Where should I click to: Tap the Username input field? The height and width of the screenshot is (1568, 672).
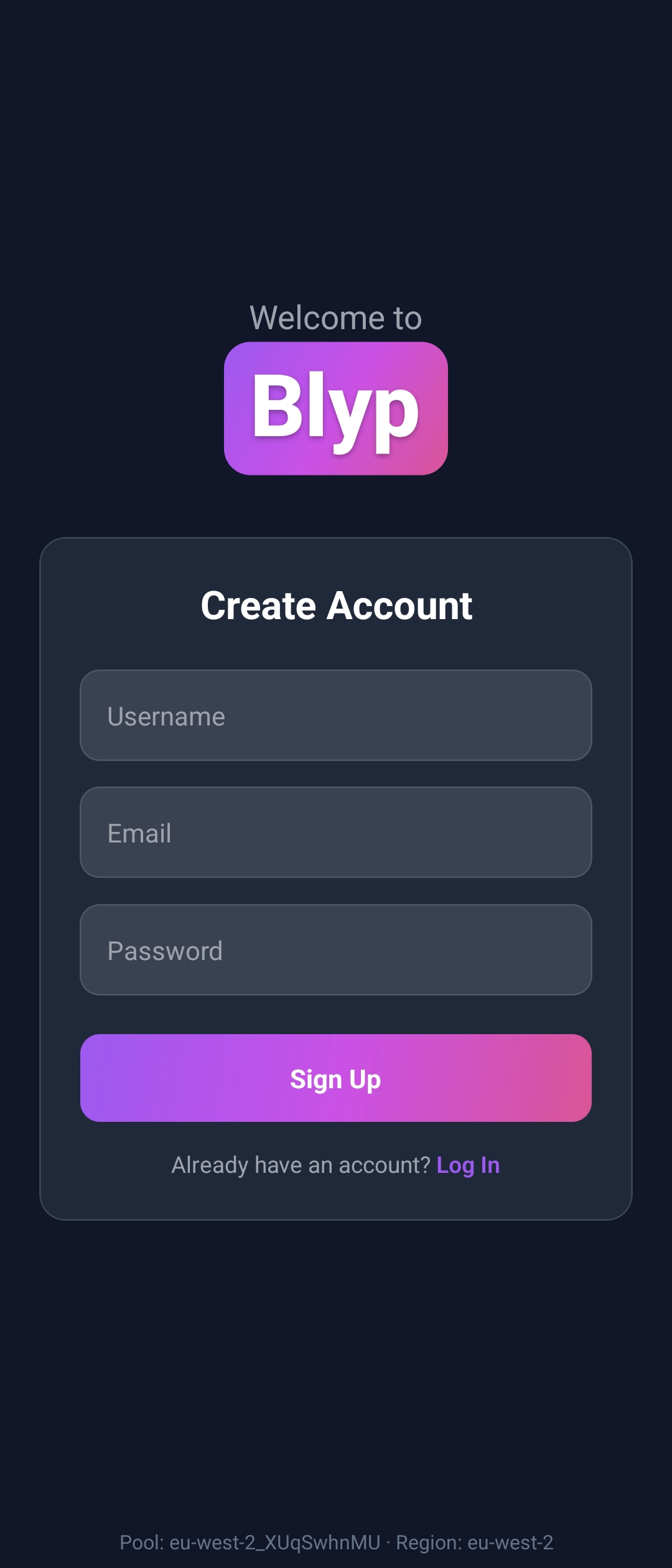pyautogui.click(x=336, y=716)
